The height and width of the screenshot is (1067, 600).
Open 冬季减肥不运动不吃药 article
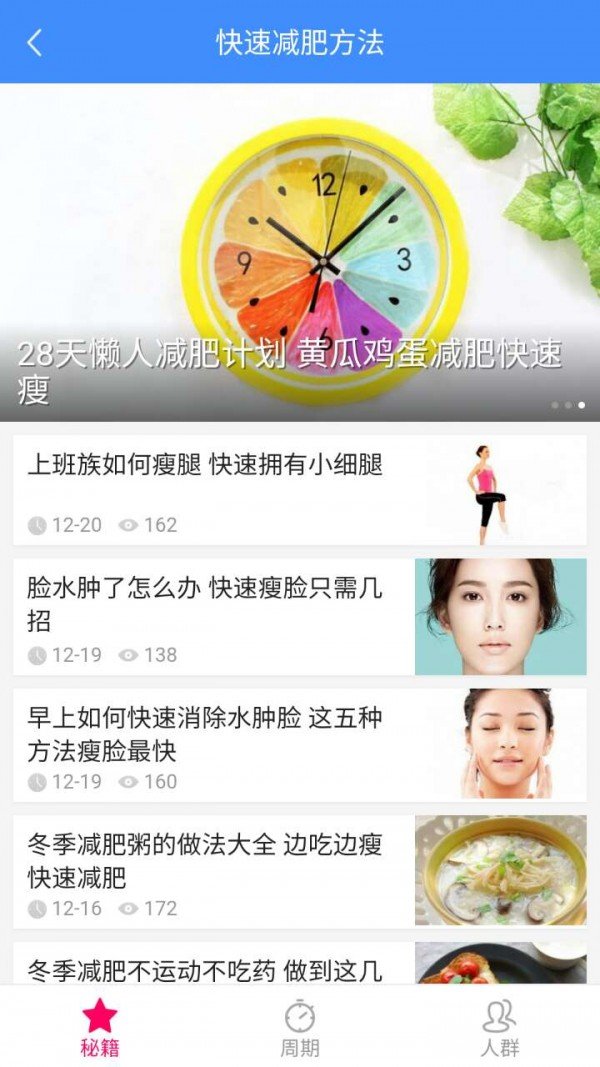(x=300, y=963)
